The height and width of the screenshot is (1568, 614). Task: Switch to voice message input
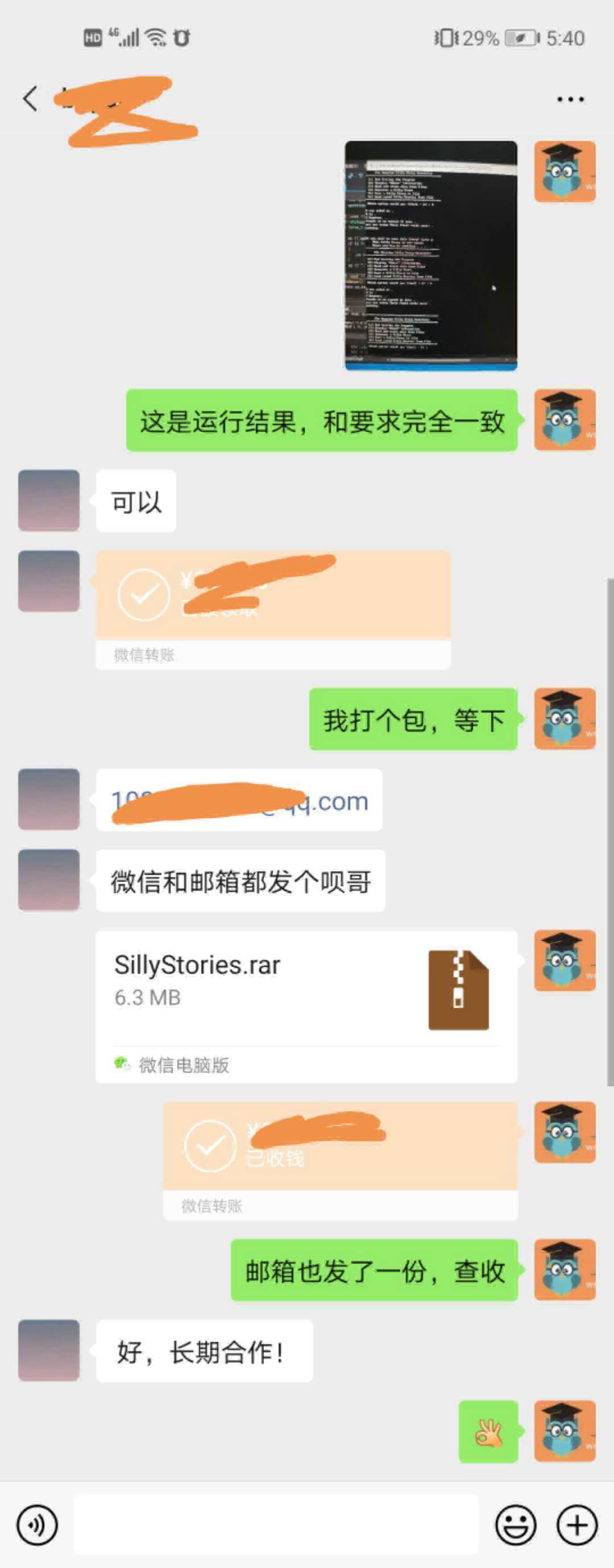point(37,1525)
